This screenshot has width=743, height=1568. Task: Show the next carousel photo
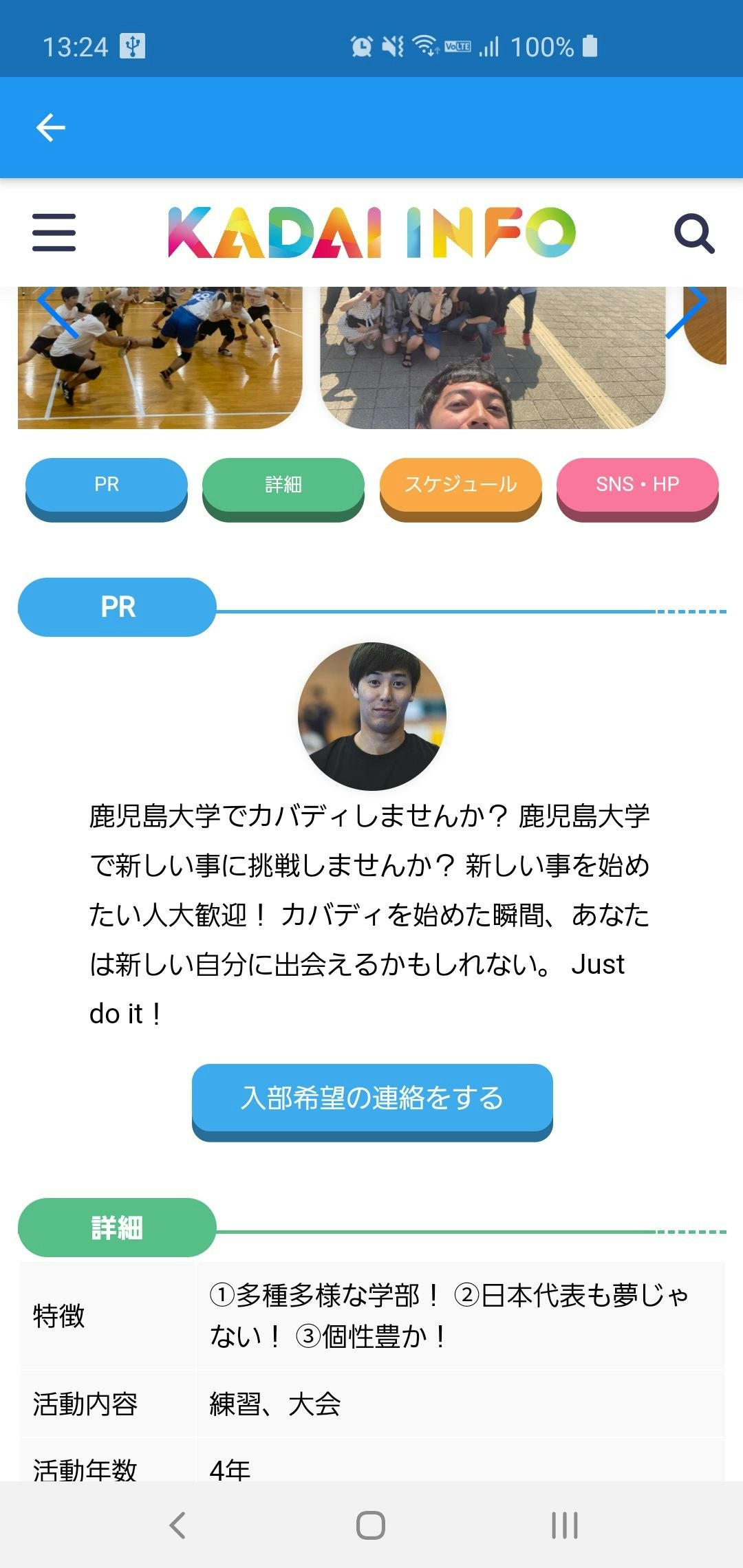(x=688, y=311)
